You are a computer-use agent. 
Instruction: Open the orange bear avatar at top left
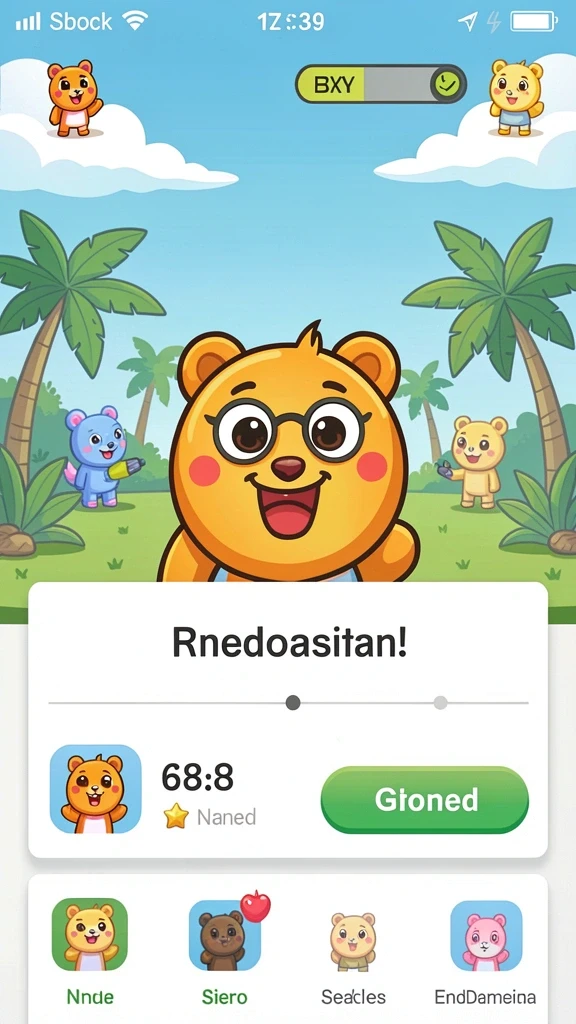(x=74, y=99)
